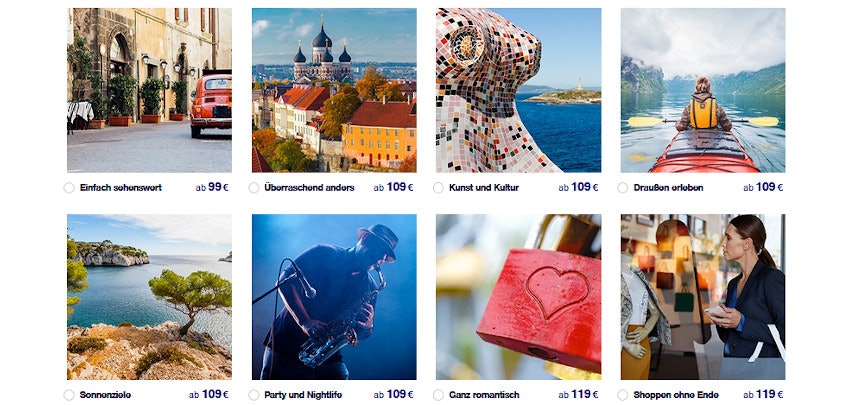
Task: Open the Überraschend anders cathedral tile
Action: 334,90
